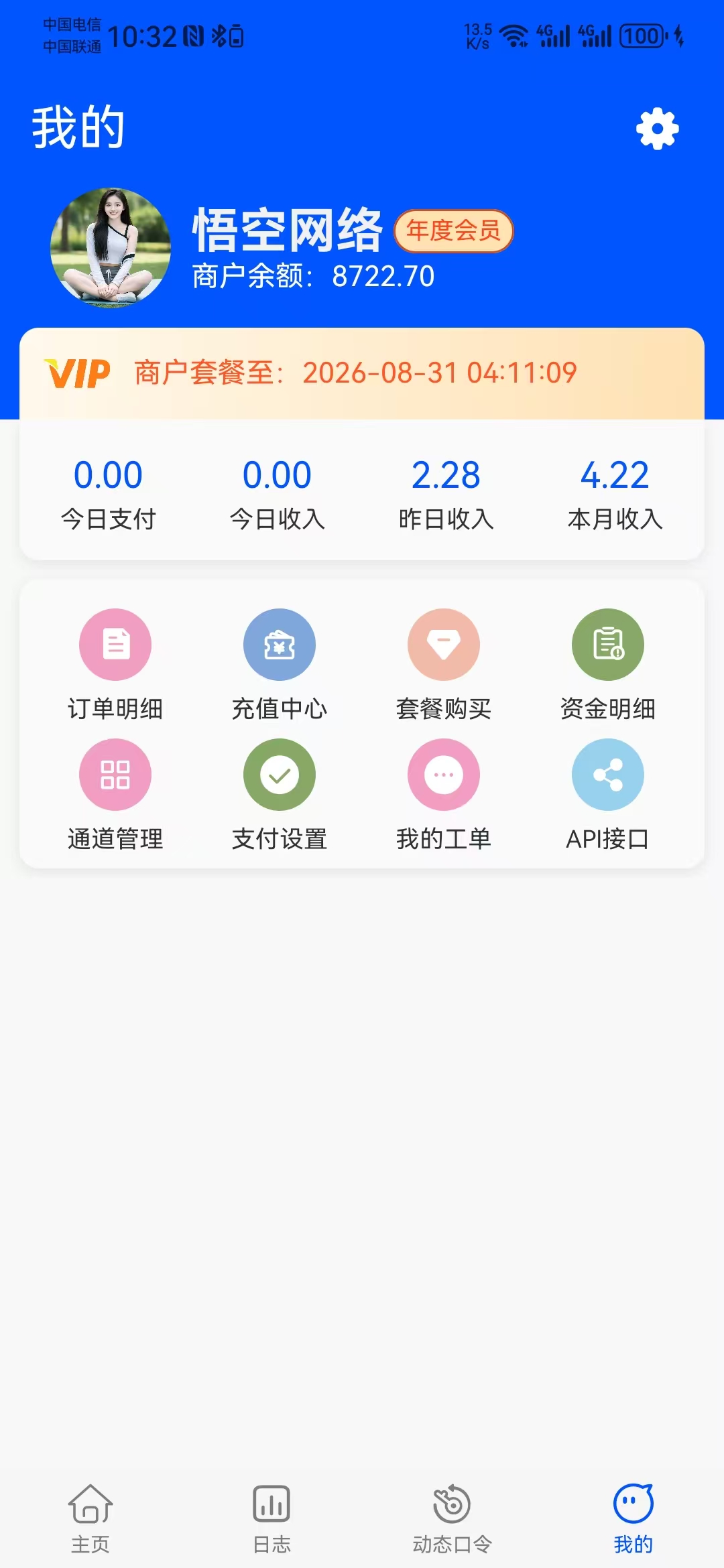Click the VIP badge on the package banner
The width and height of the screenshot is (724, 1568).
[79, 374]
